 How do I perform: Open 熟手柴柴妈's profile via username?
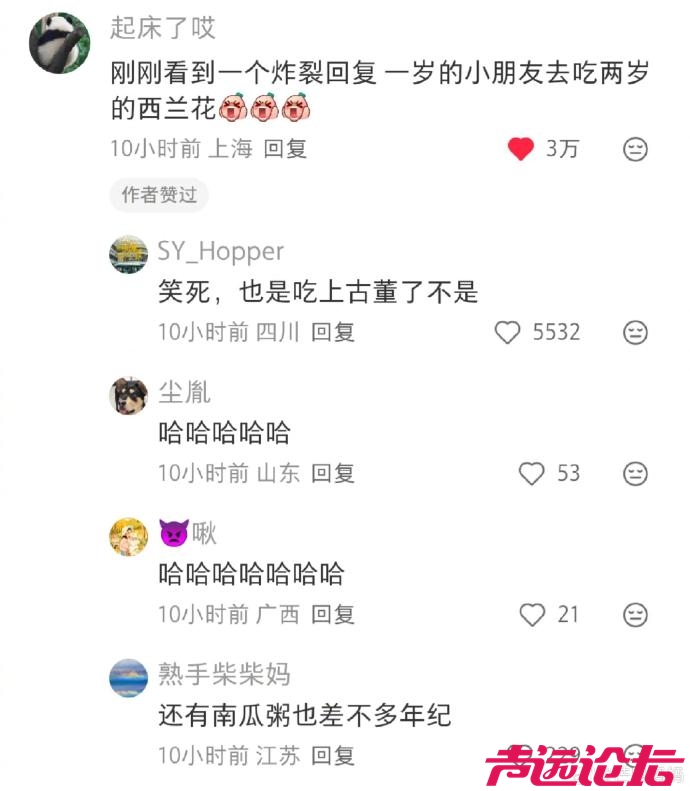[224, 674]
